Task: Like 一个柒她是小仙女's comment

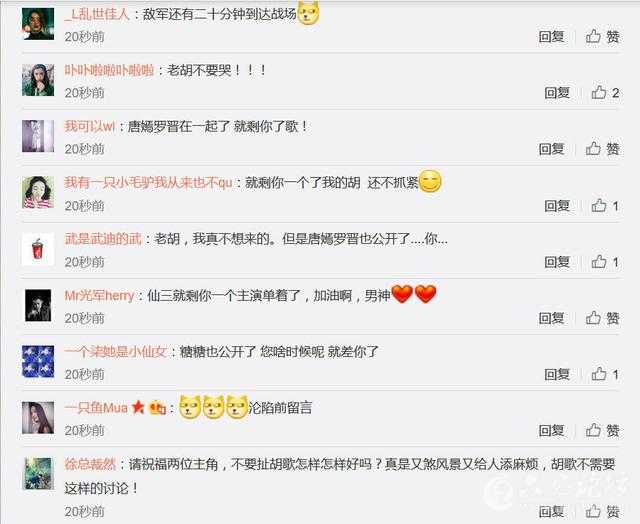Action: [x=605, y=374]
